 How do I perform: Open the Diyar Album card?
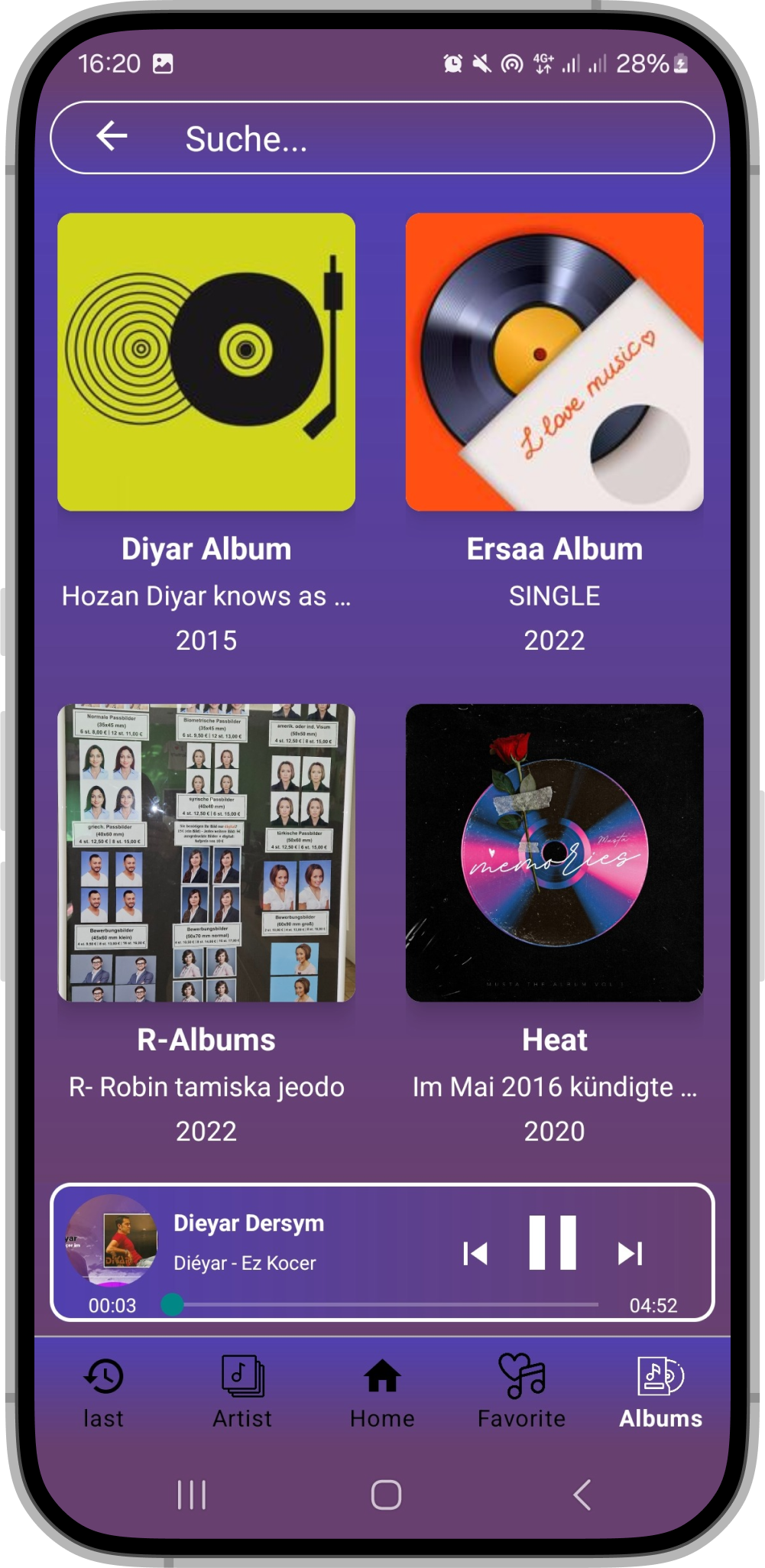point(206,362)
